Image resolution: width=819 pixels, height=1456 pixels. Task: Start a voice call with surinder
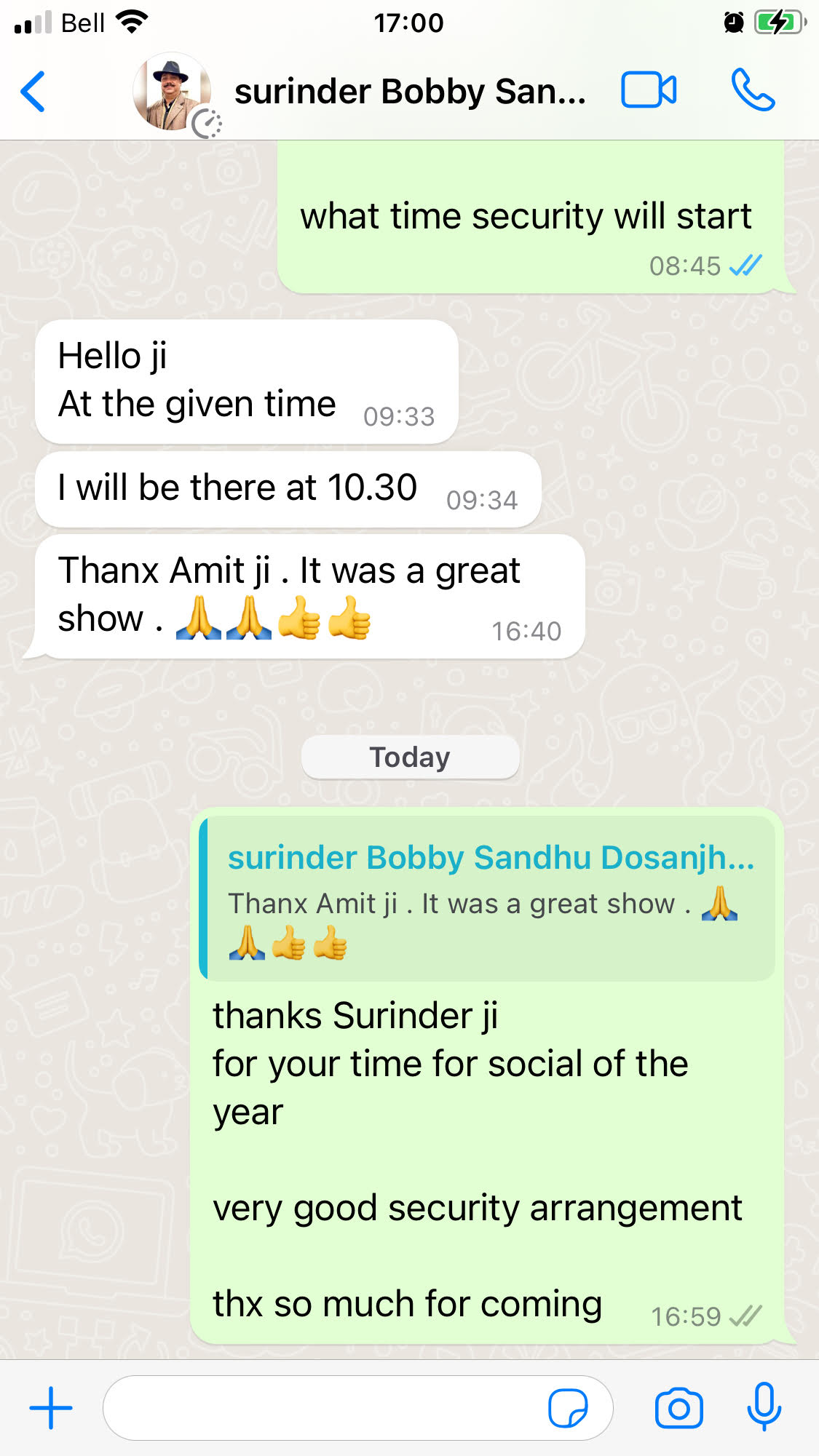[x=753, y=90]
